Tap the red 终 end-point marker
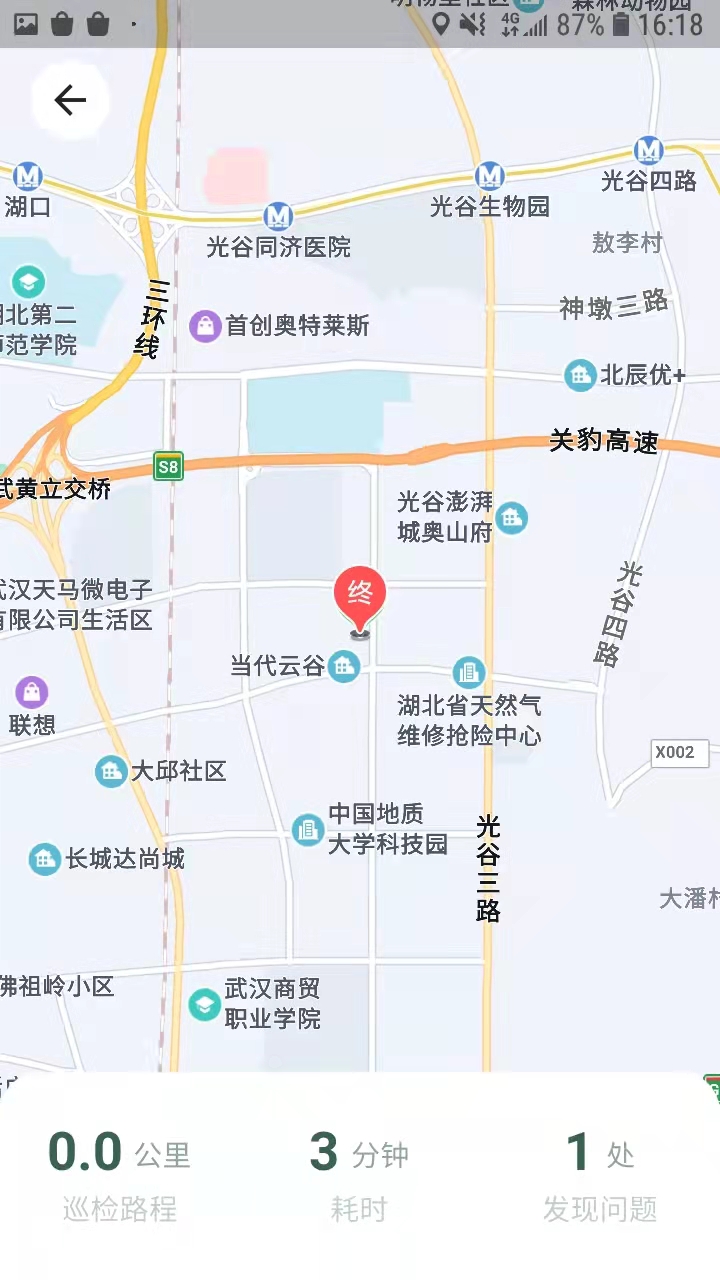The image size is (720, 1280). [360, 596]
